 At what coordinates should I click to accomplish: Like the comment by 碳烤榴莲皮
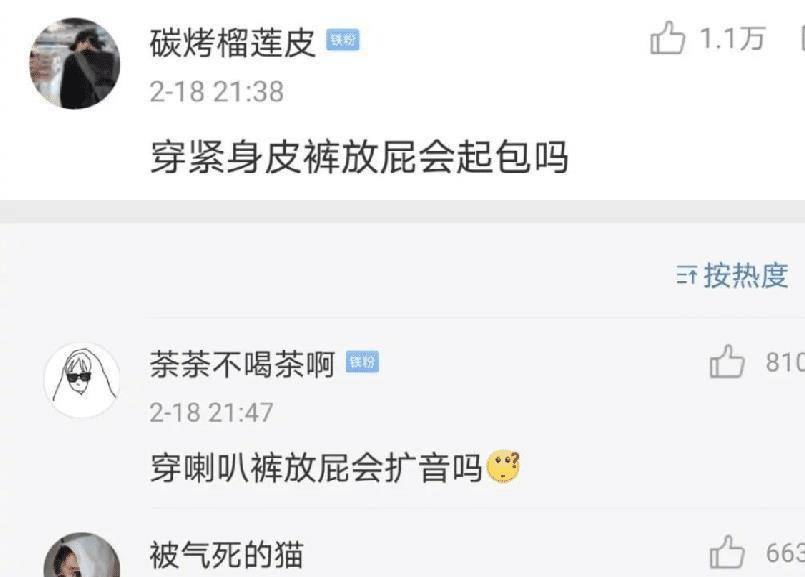668,40
